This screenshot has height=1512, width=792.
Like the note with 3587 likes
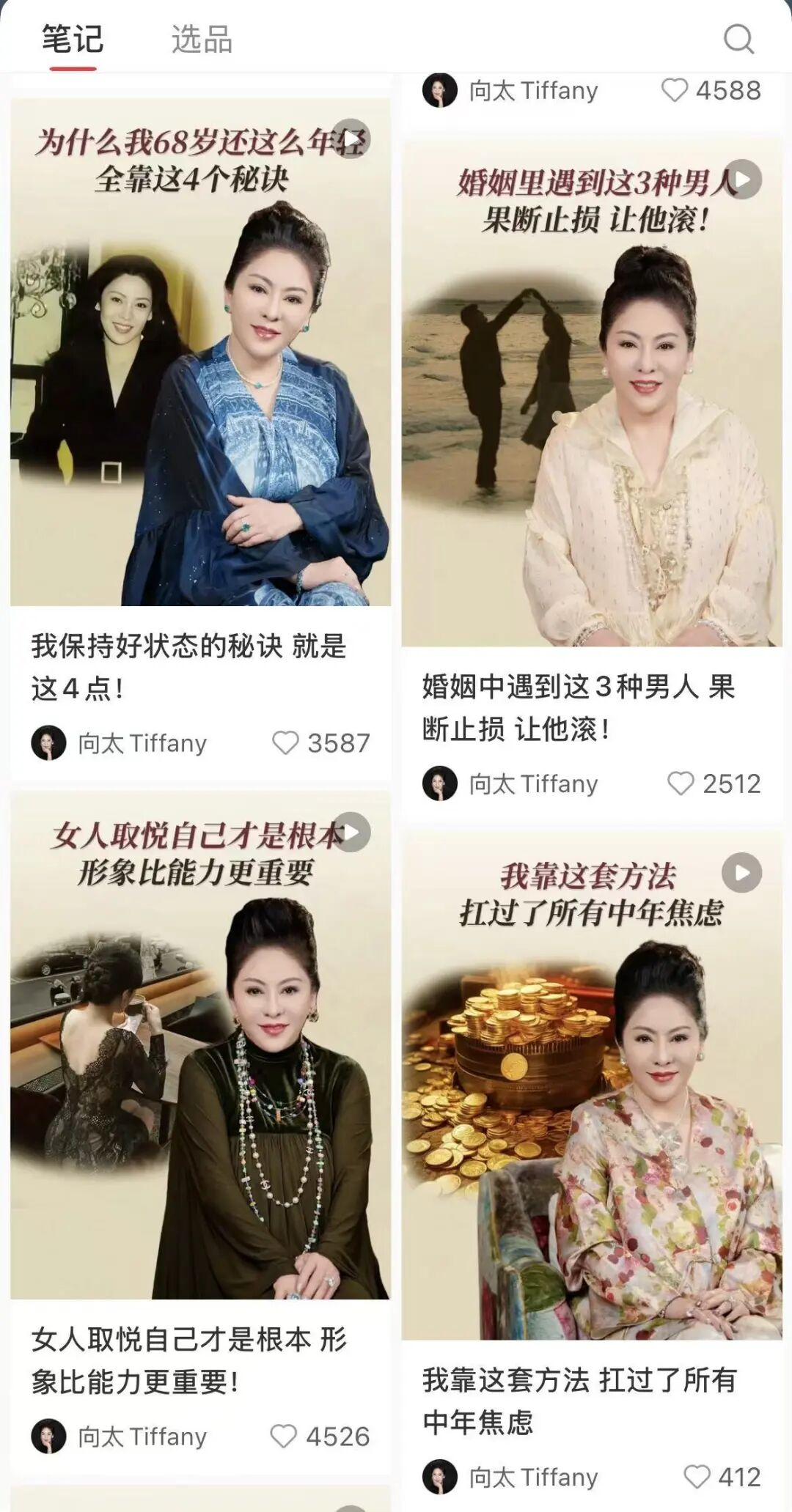point(285,743)
